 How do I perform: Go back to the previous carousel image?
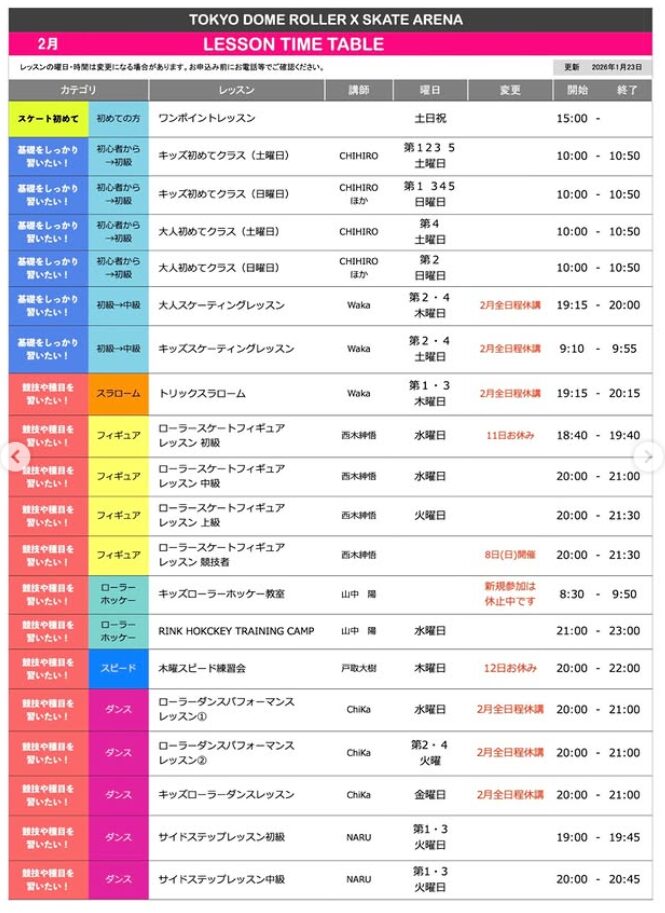(x=14, y=456)
